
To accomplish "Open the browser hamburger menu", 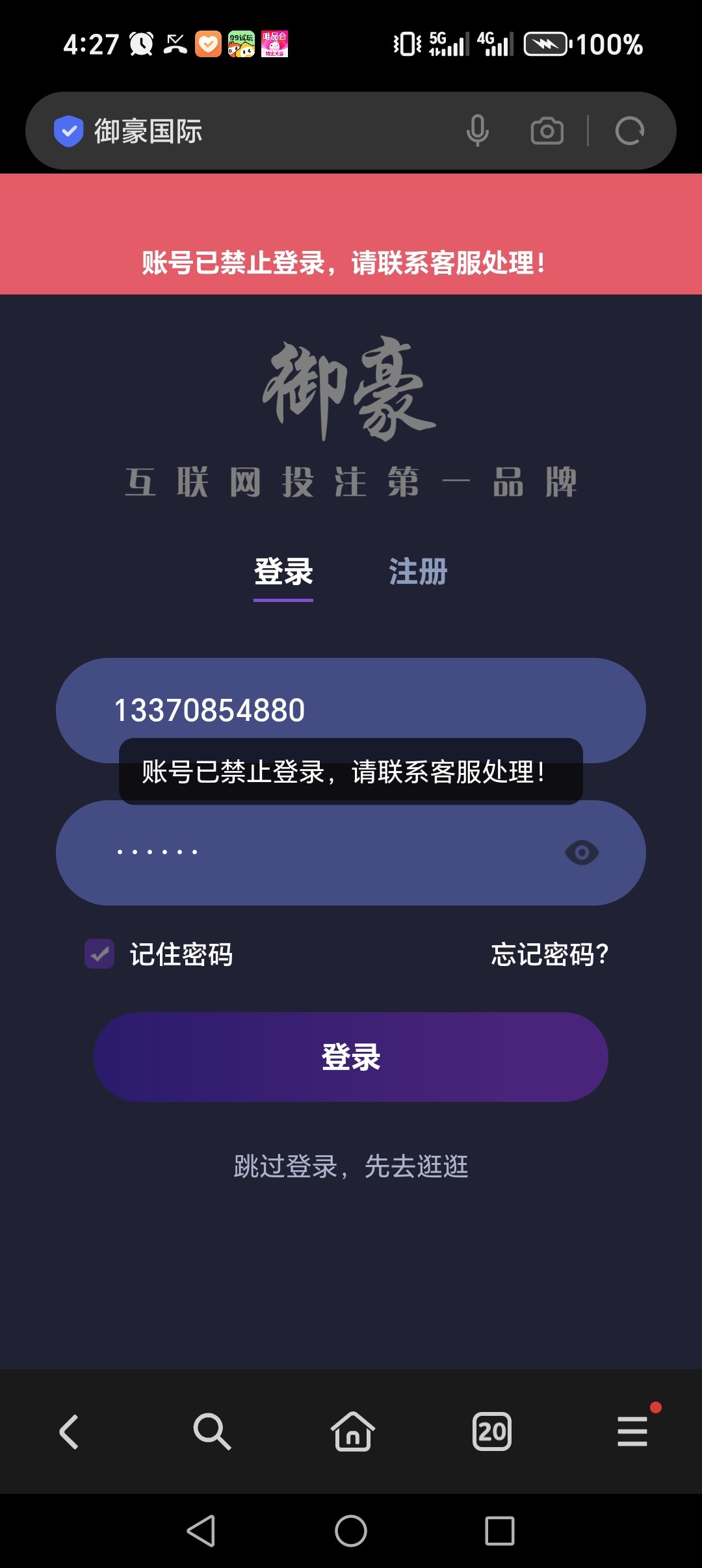I will (x=632, y=1431).
